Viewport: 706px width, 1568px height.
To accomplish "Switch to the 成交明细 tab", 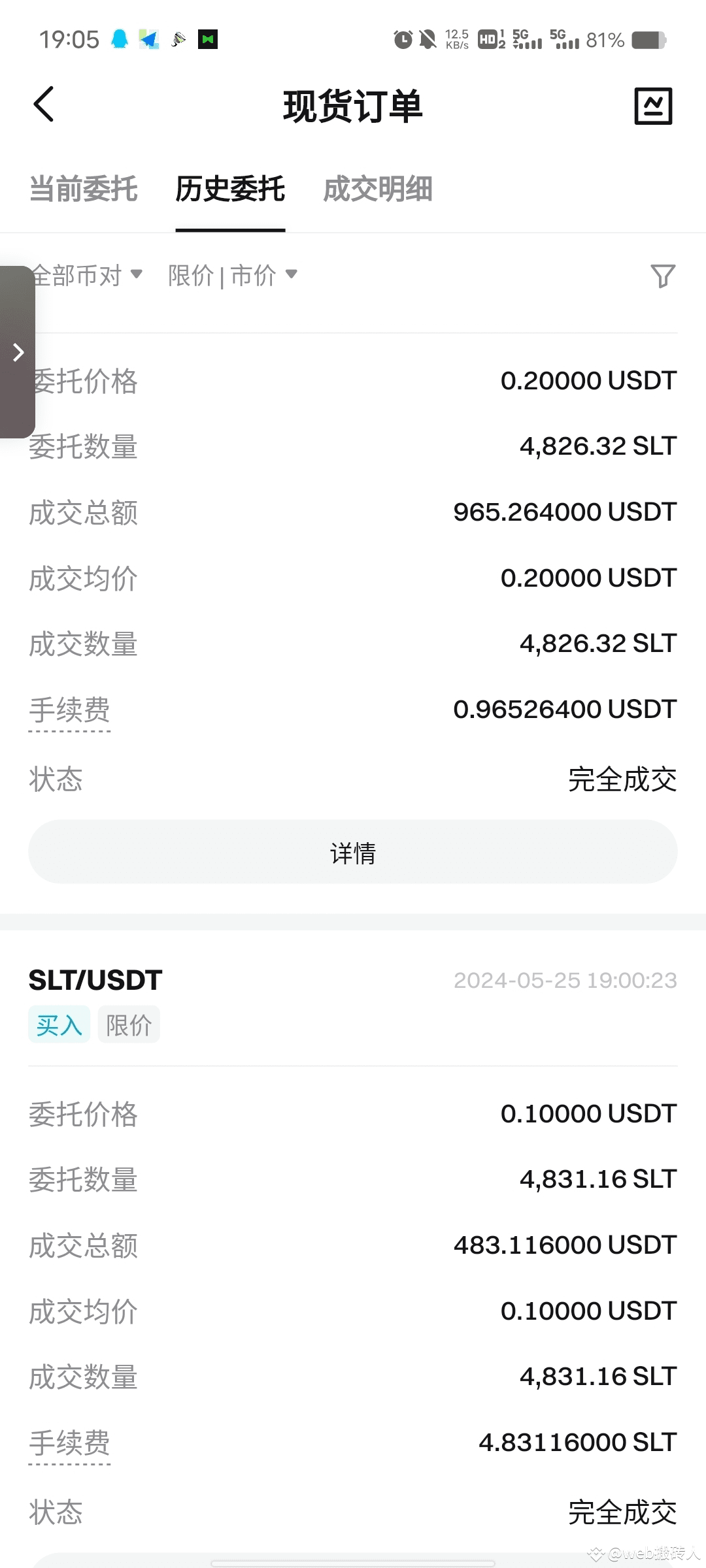I will [378, 189].
